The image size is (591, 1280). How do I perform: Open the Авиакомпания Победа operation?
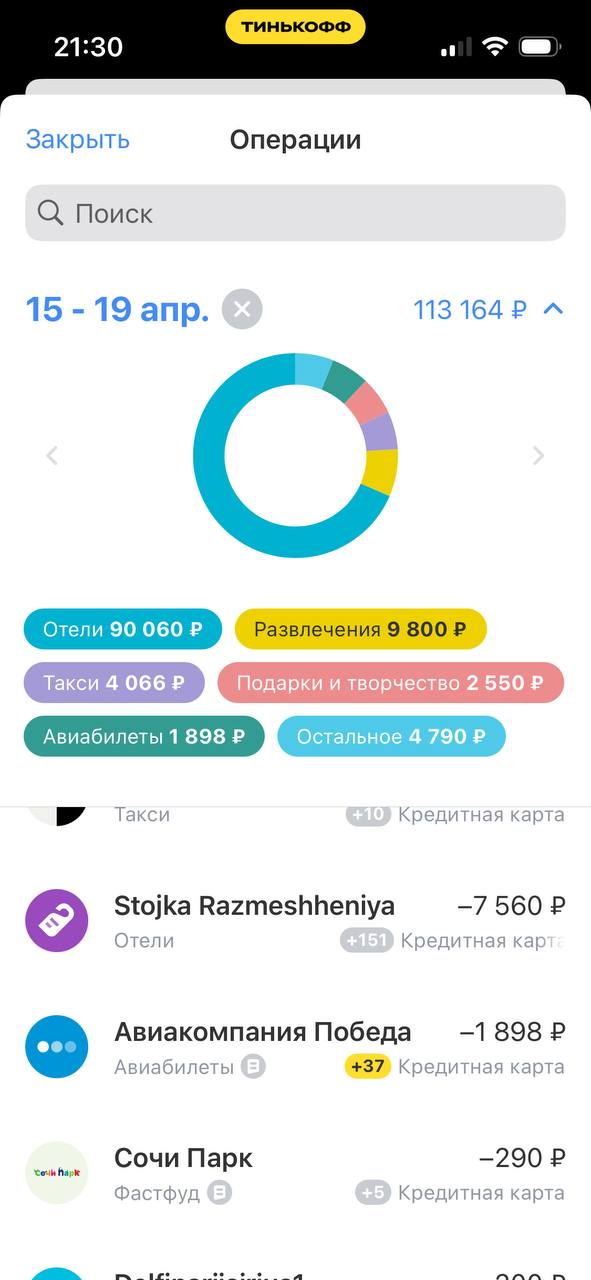295,1047
